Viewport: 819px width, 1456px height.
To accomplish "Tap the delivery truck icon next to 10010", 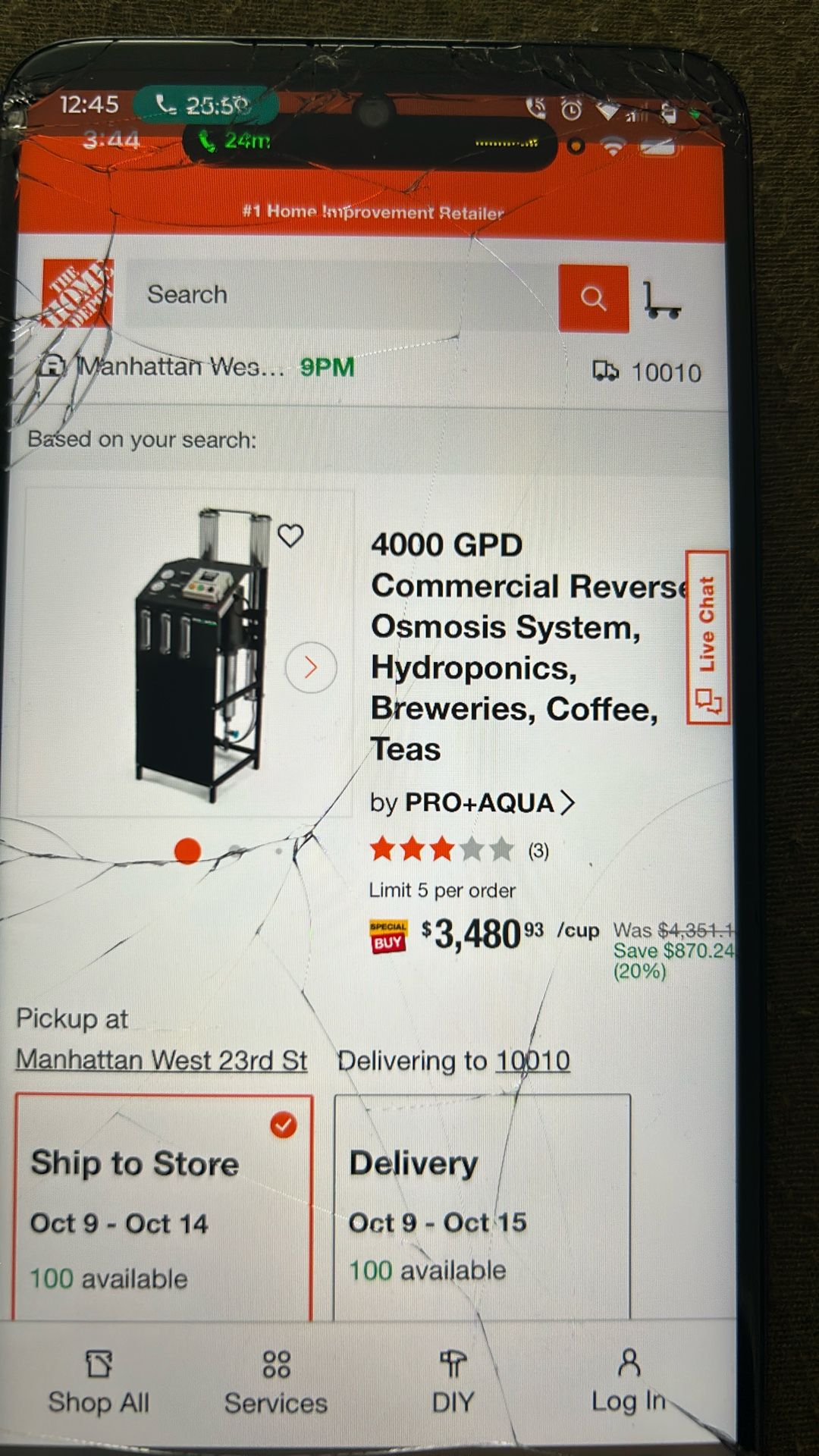I will point(606,370).
